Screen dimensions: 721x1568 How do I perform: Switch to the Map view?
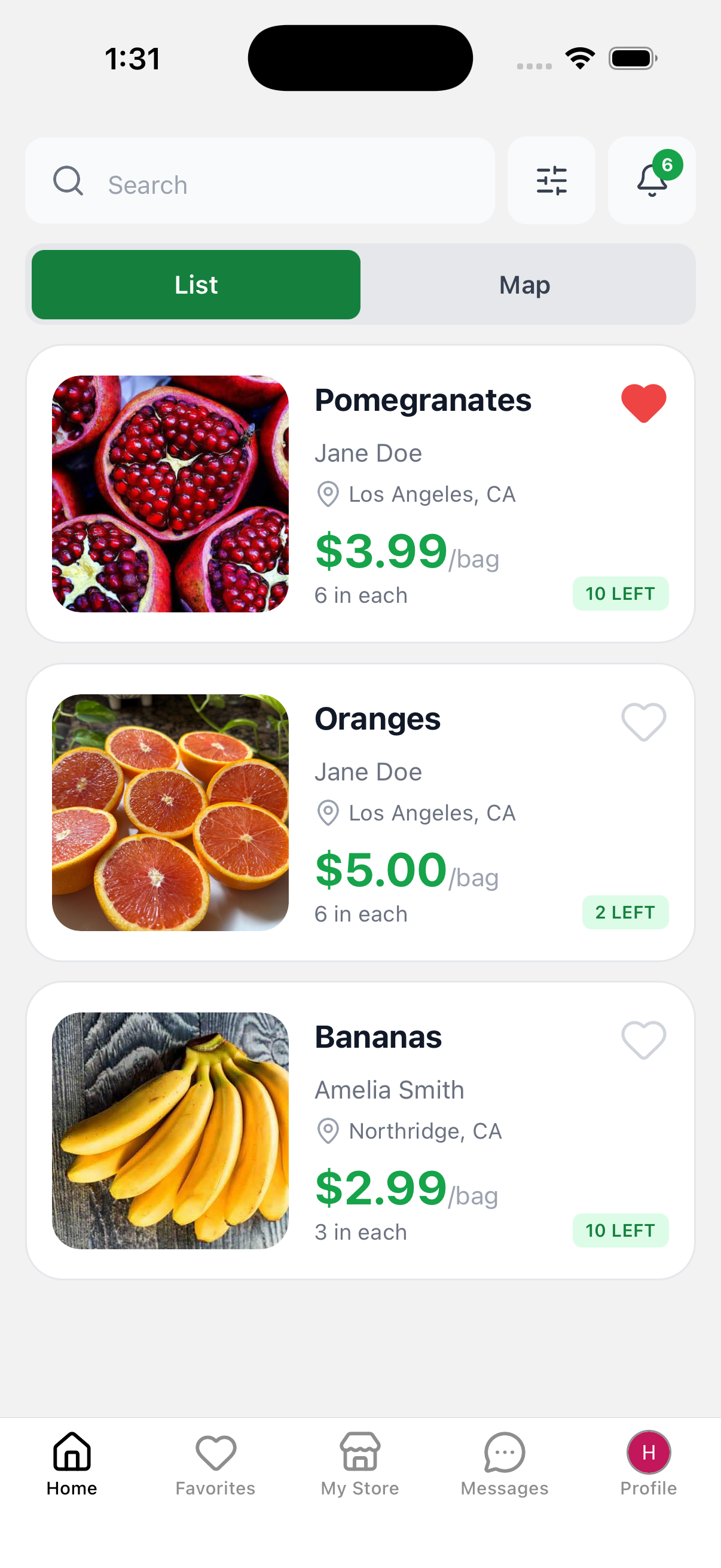[524, 284]
